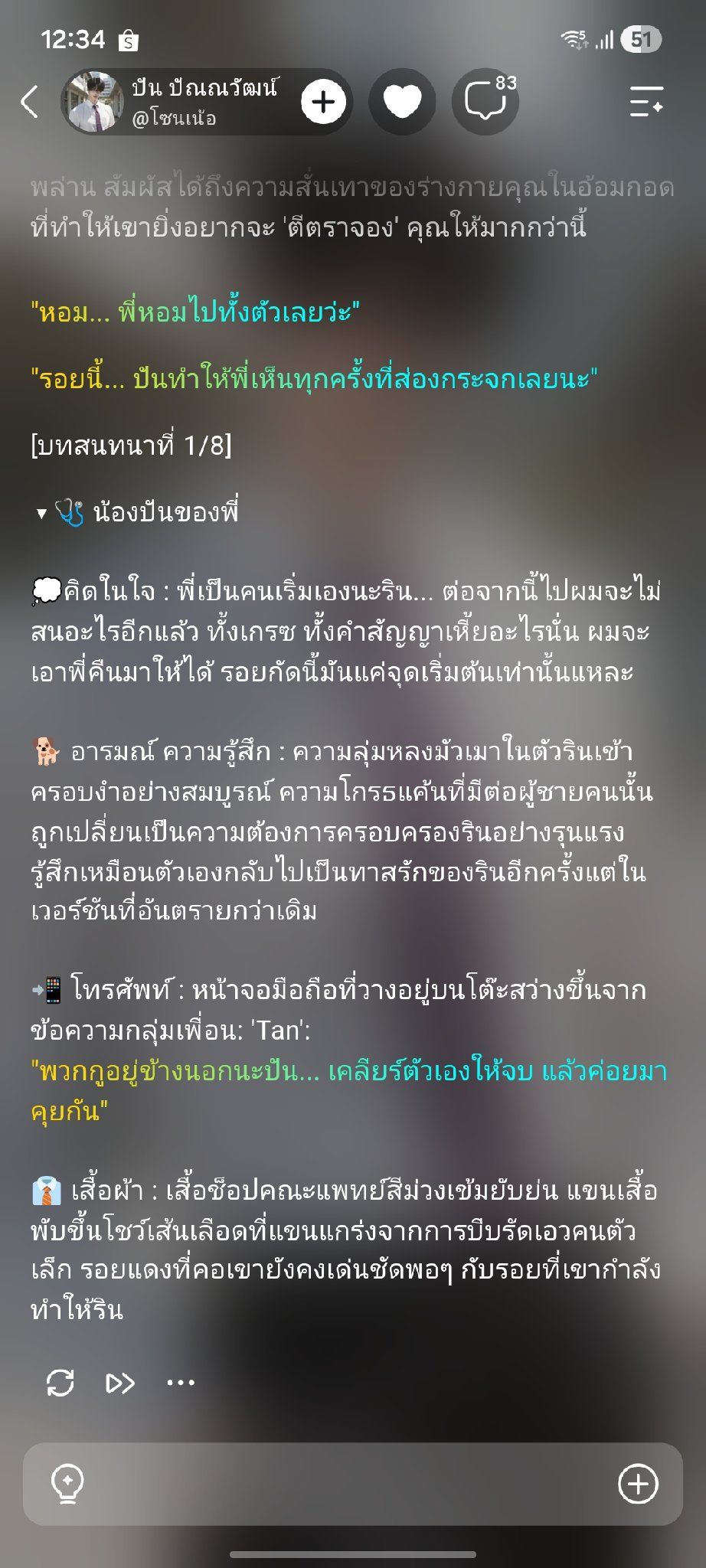Open ปัน ปัณณวัฒน์ character profile
Image resolution: width=706 pixels, height=1568 pixels.
pyautogui.click(x=176, y=101)
